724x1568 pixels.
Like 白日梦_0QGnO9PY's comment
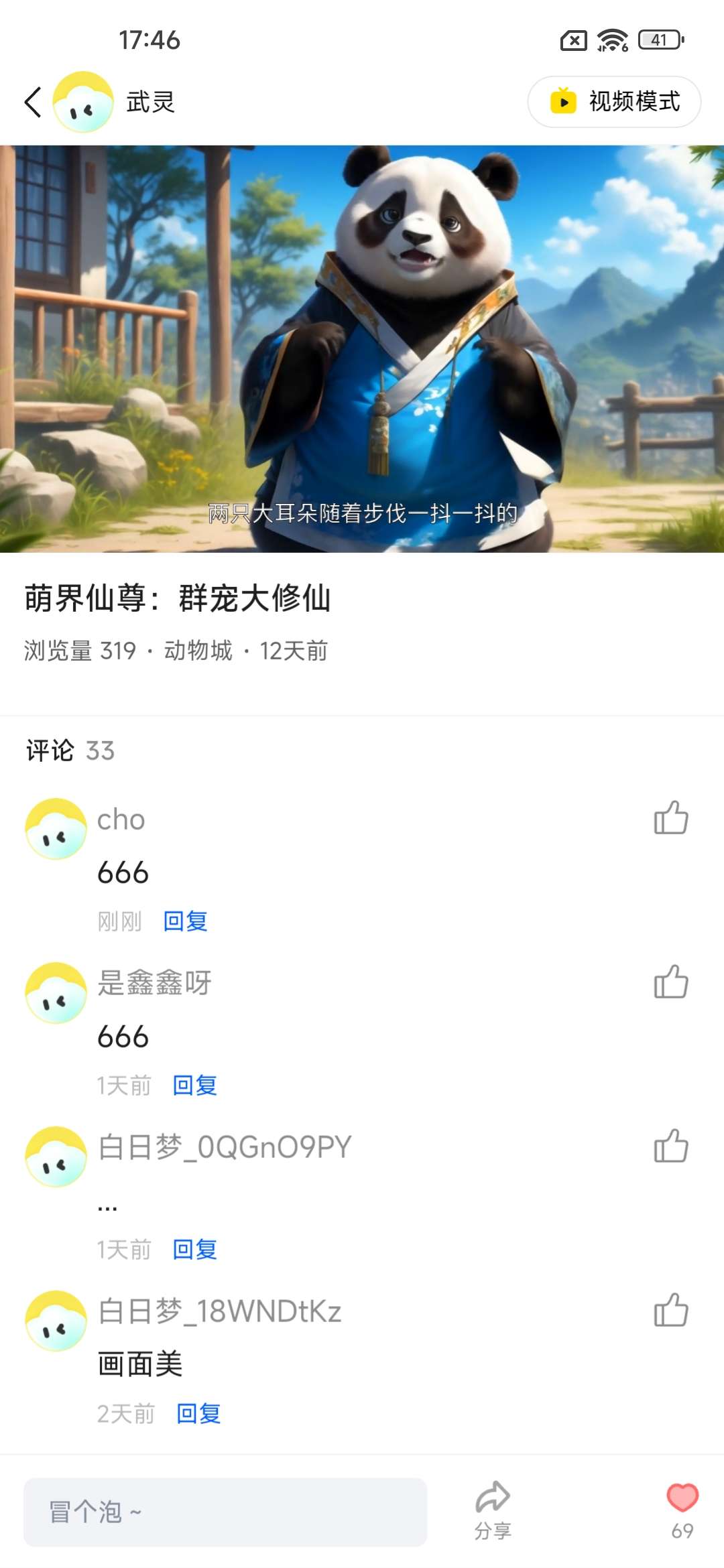[671, 1146]
